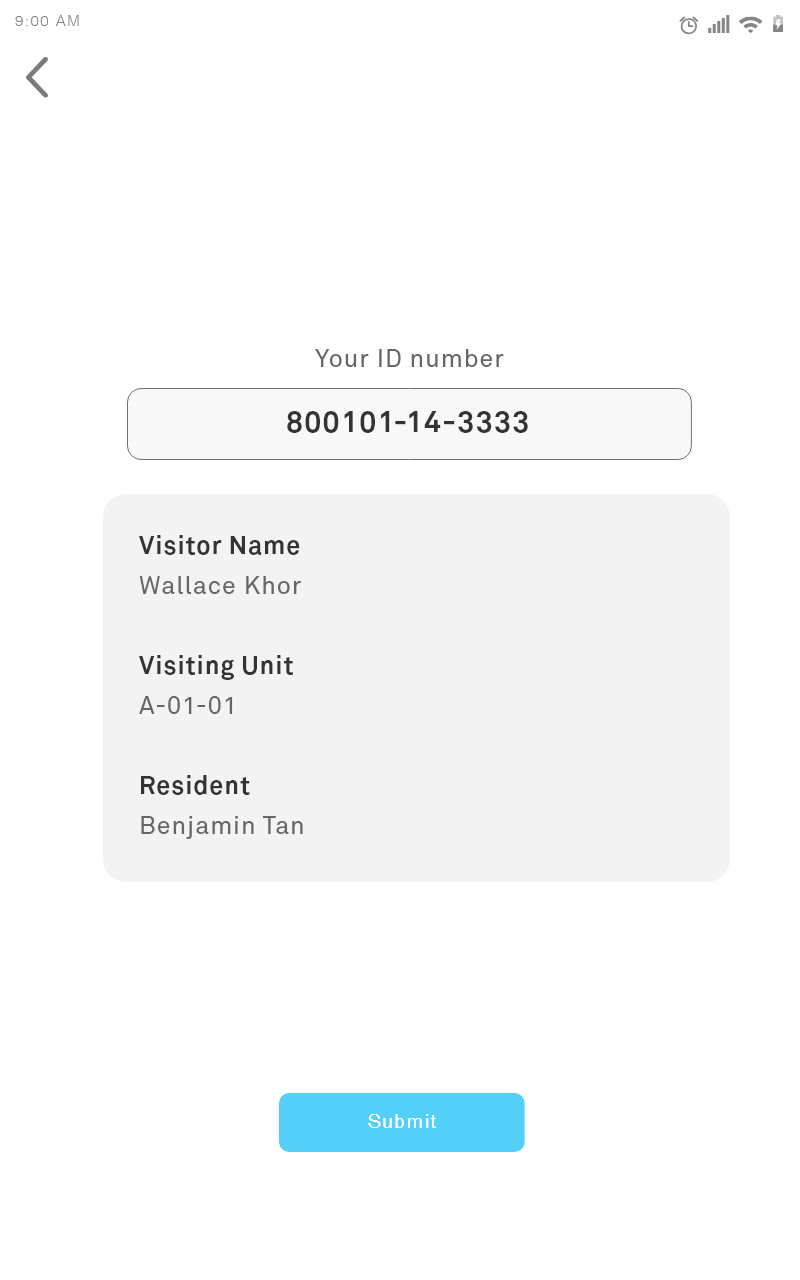Submit the visitor details
The width and height of the screenshot is (800, 1280).
coord(402,1122)
